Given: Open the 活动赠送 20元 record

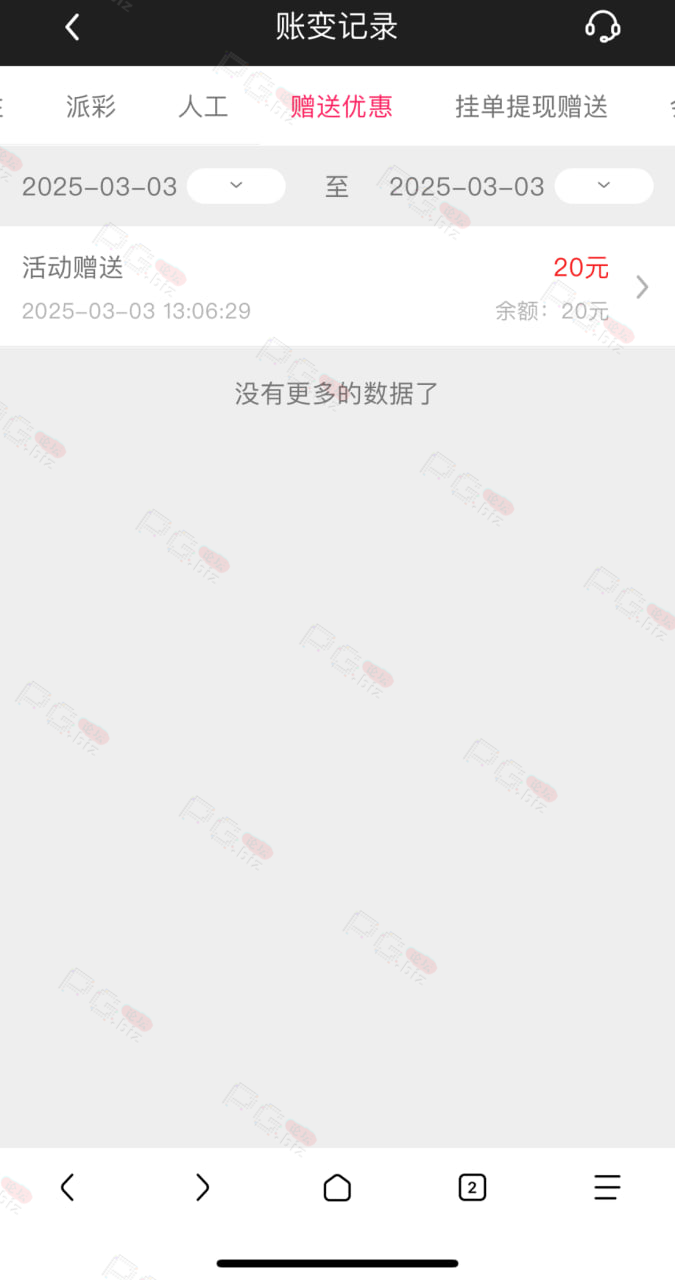Looking at the screenshot, I should click(x=337, y=287).
